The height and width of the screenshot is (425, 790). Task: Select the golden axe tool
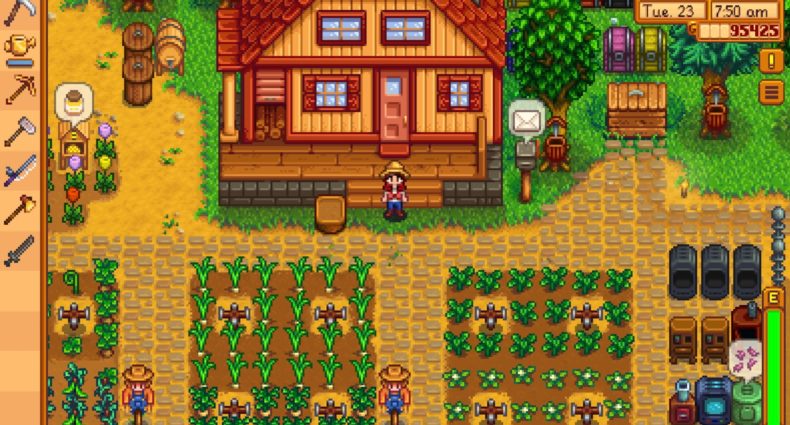coord(20,209)
